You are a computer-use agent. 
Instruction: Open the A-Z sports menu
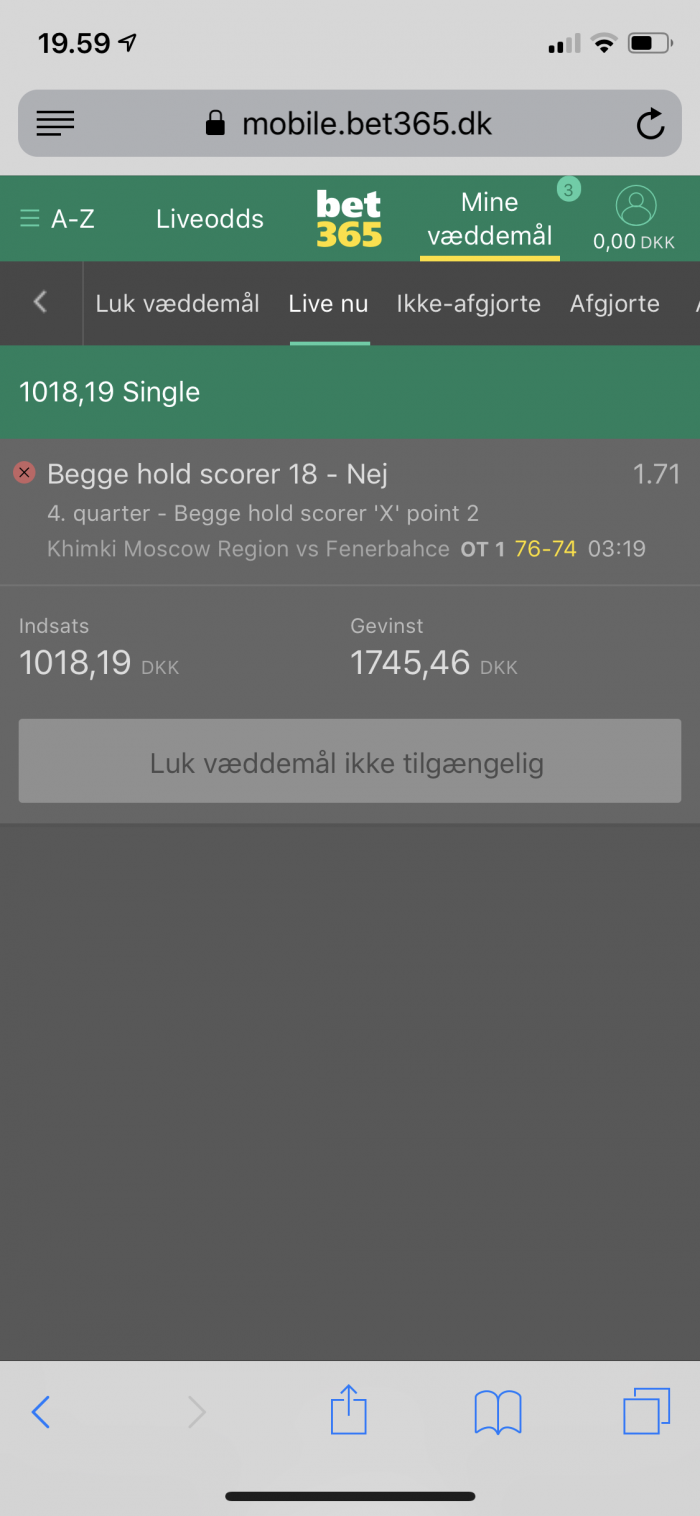pyautogui.click(x=58, y=219)
